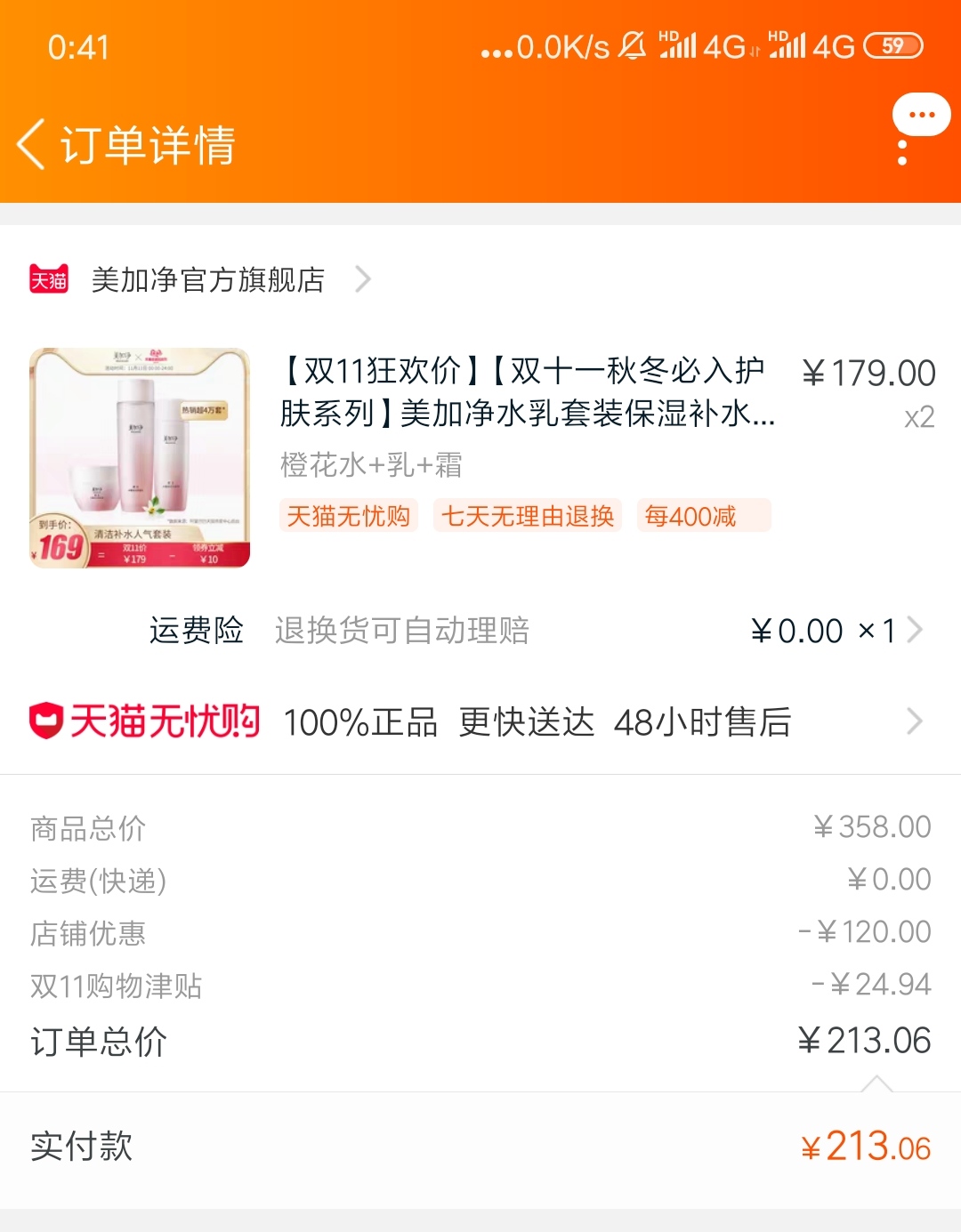961x1232 pixels.
Task: Tap the 七天无理由退换 guarantee tag
Action: pyautogui.click(x=527, y=517)
